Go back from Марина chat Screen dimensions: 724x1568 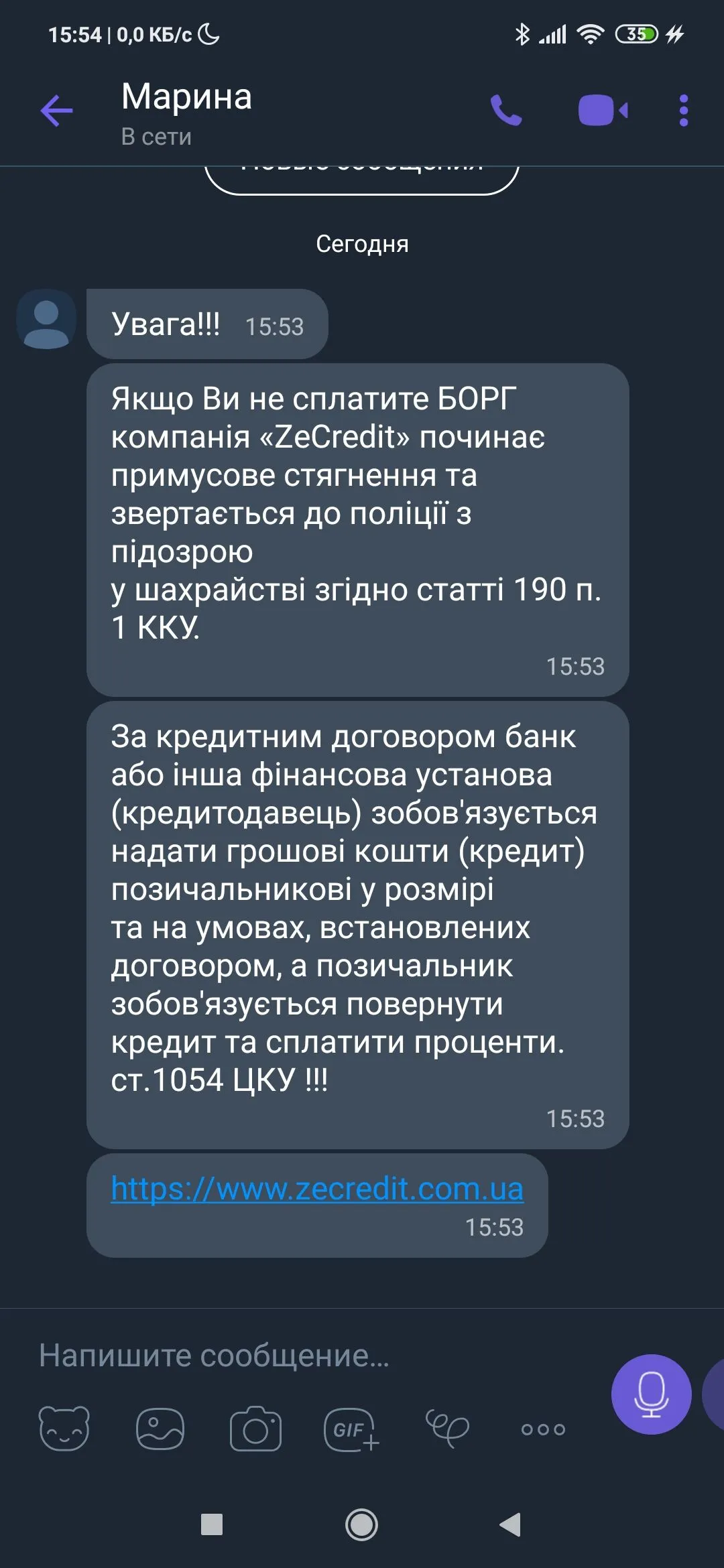point(56,111)
